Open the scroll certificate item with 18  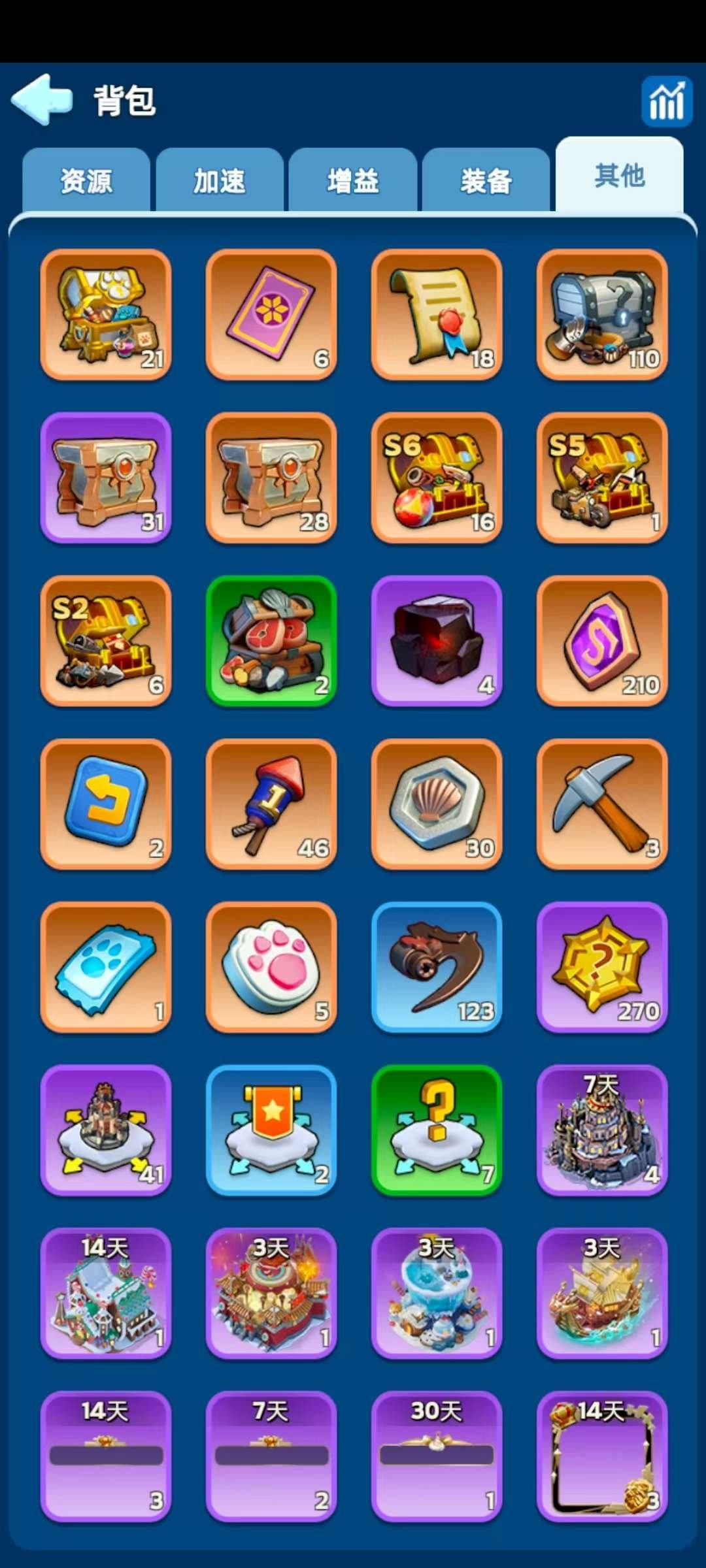pos(437,314)
